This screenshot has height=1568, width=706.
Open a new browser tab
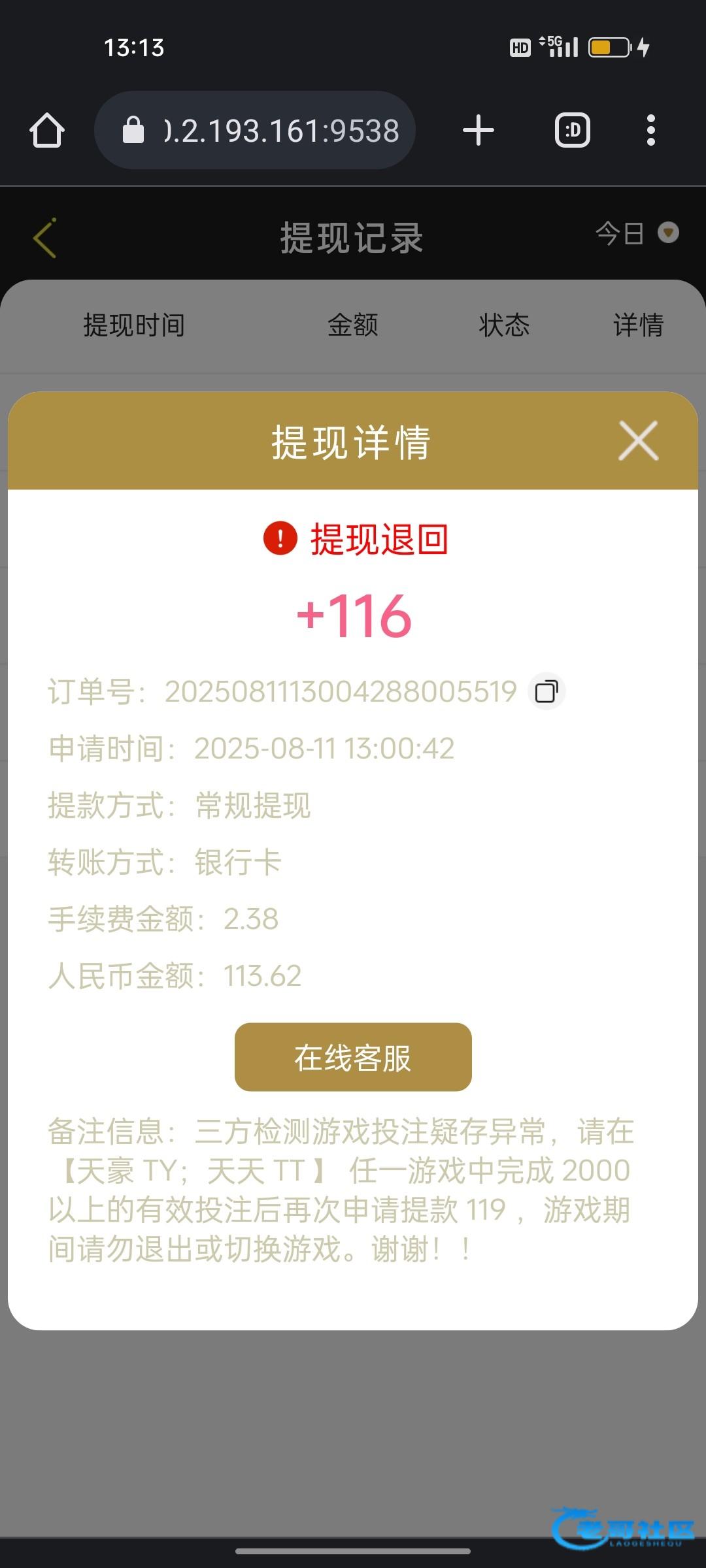(479, 130)
